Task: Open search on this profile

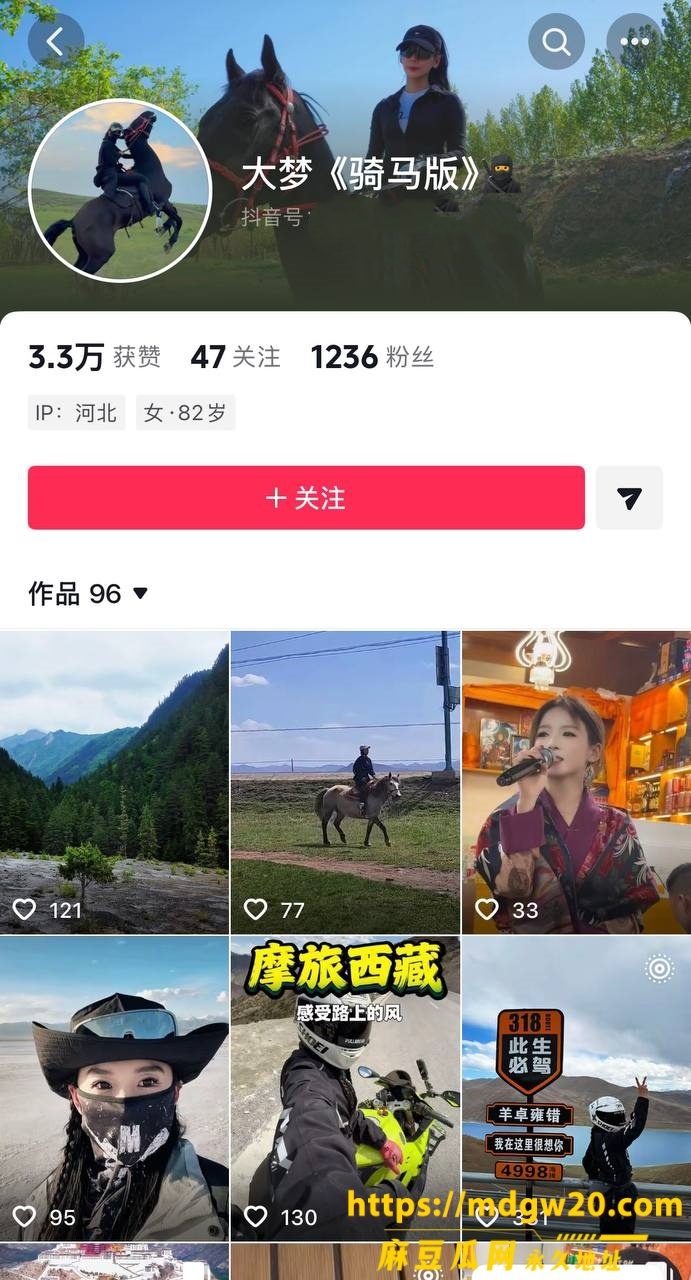Action: [x=557, y=41]
